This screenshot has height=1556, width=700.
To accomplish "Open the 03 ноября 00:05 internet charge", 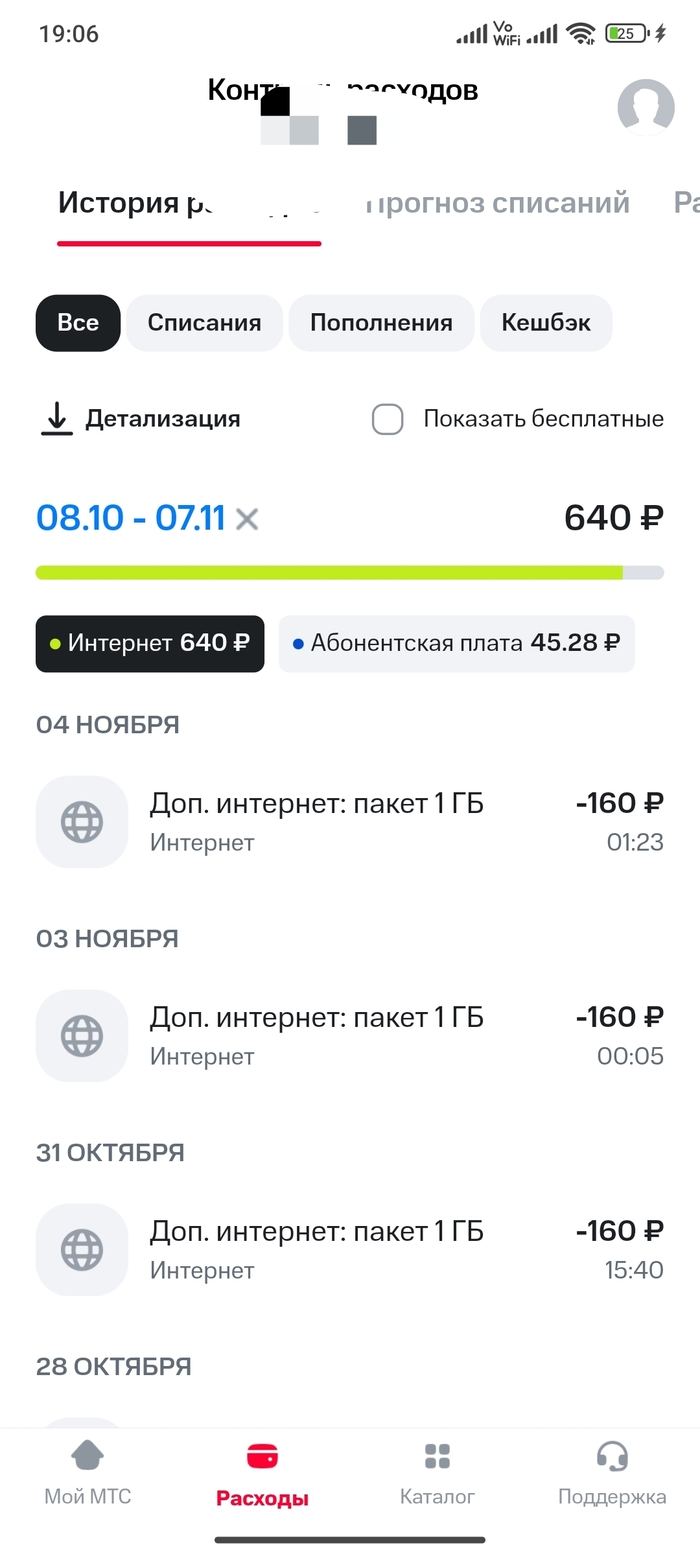I will (350, 1036).
